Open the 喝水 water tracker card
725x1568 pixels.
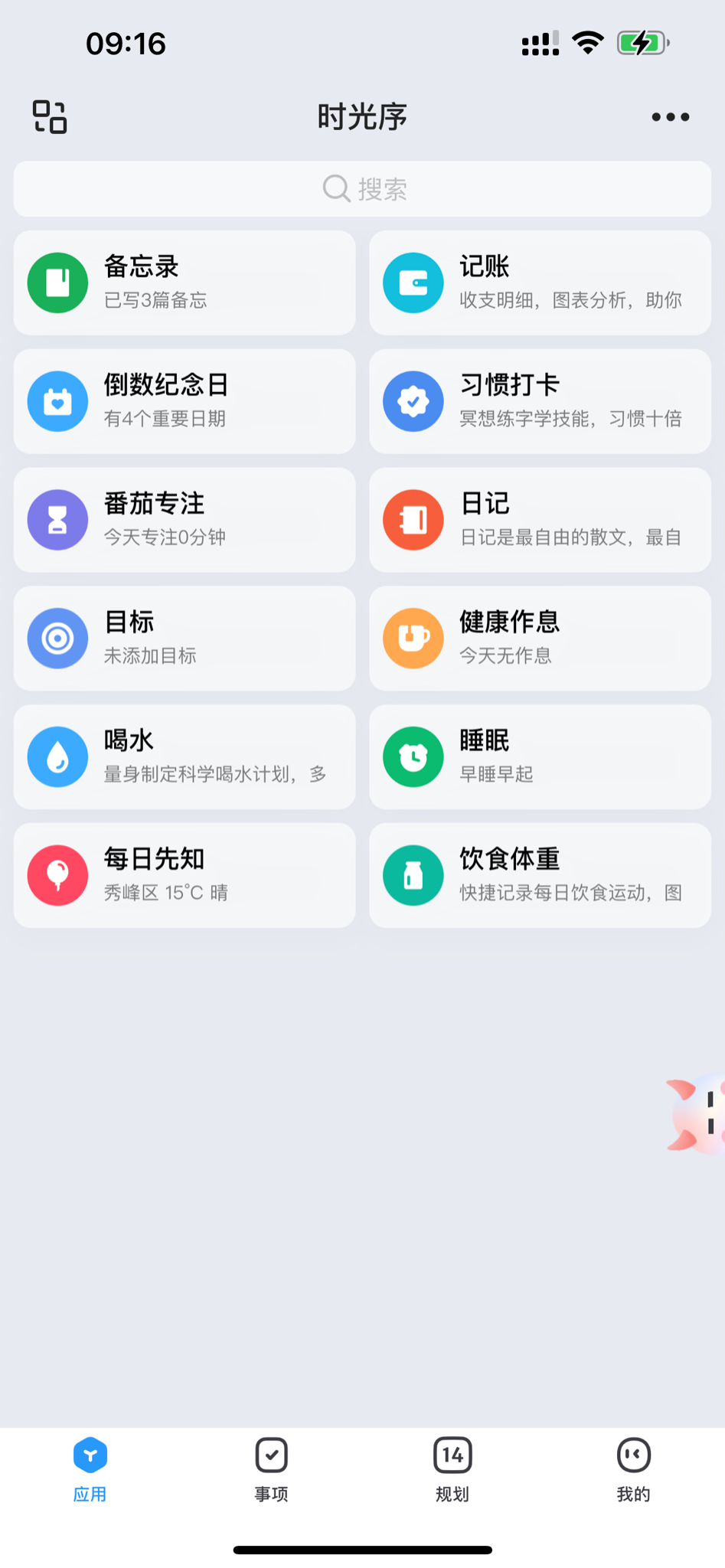point(185,757)
